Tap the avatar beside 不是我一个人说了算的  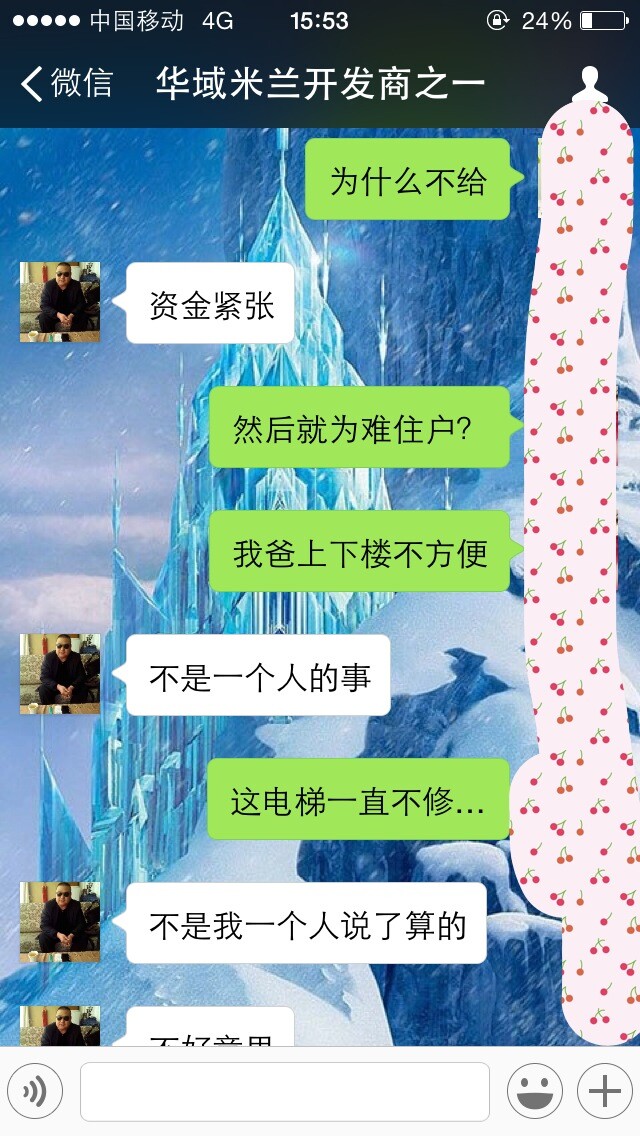pyautogui.click(x=60, y=922)
